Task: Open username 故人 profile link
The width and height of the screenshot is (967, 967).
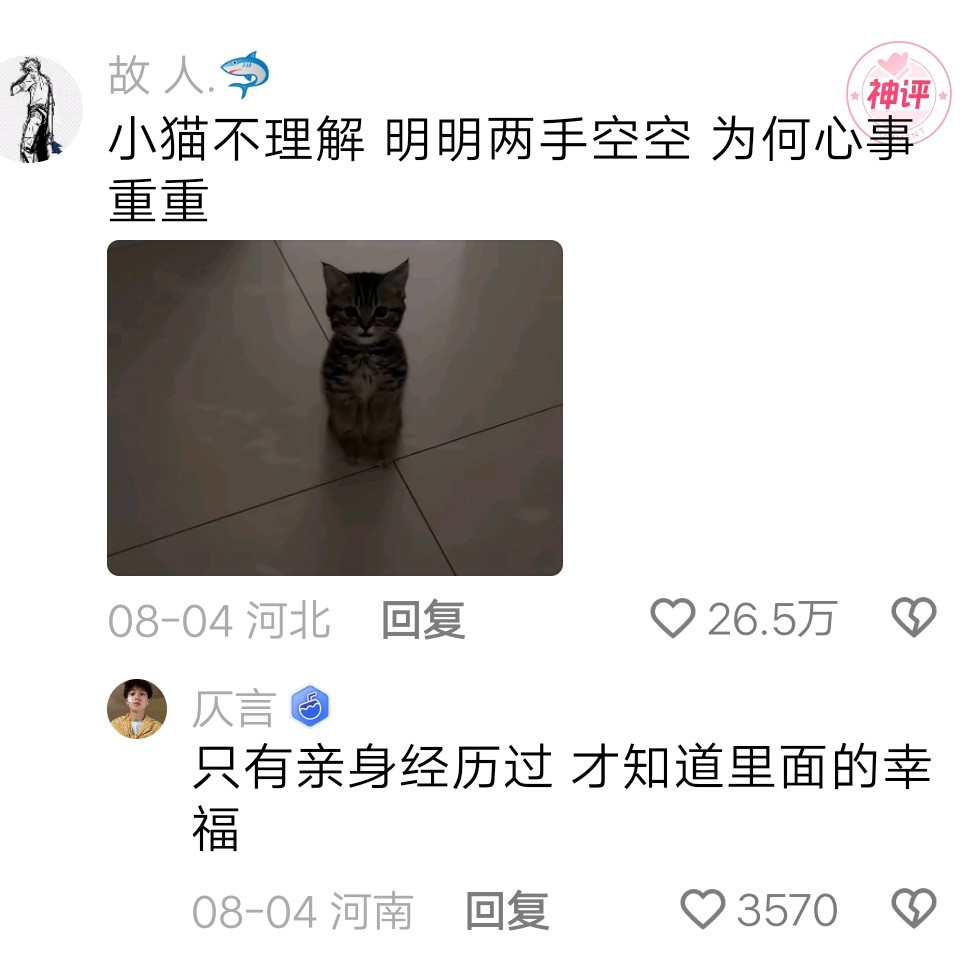Action: tap(159, 77)
